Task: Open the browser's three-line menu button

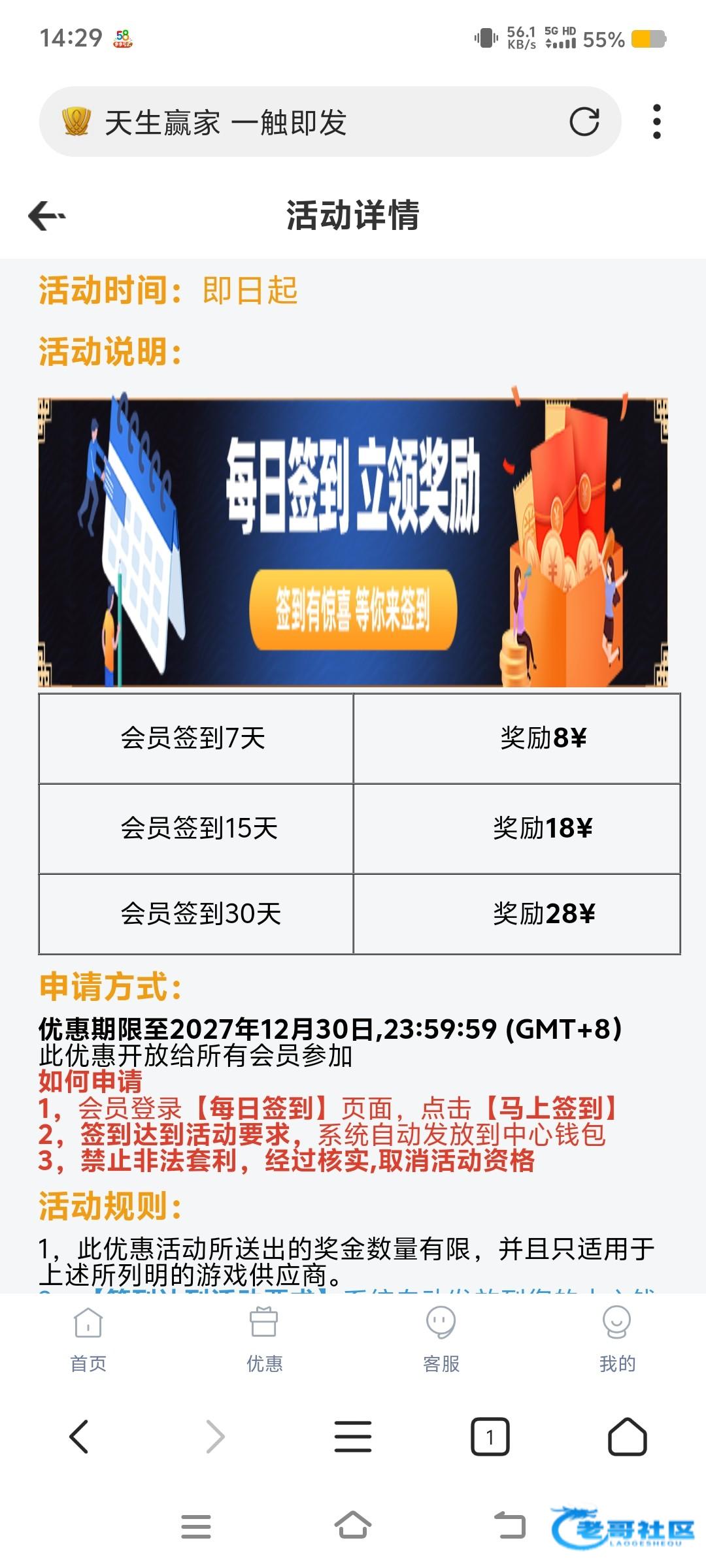Action: coord(353,1436)
